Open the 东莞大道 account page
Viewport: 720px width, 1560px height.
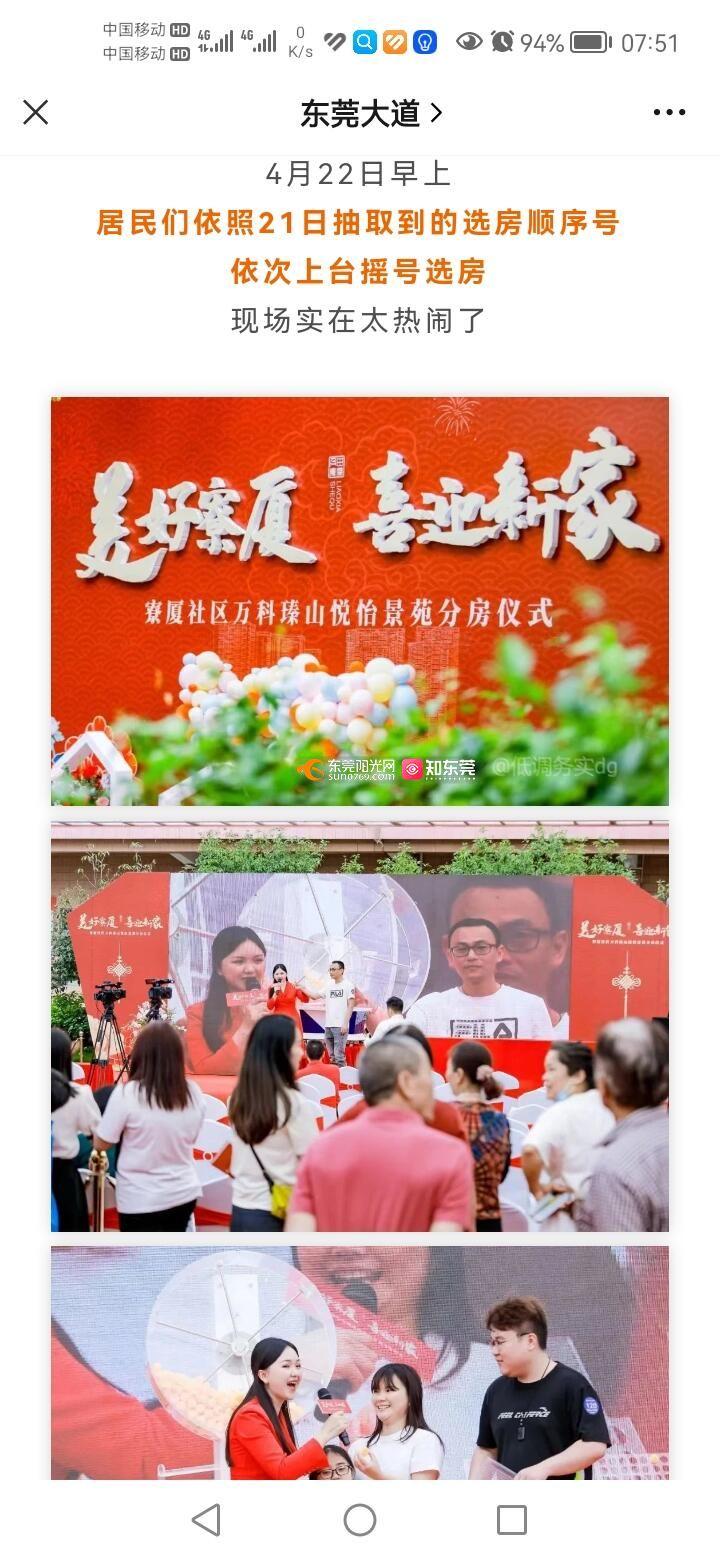coord(370,113)
